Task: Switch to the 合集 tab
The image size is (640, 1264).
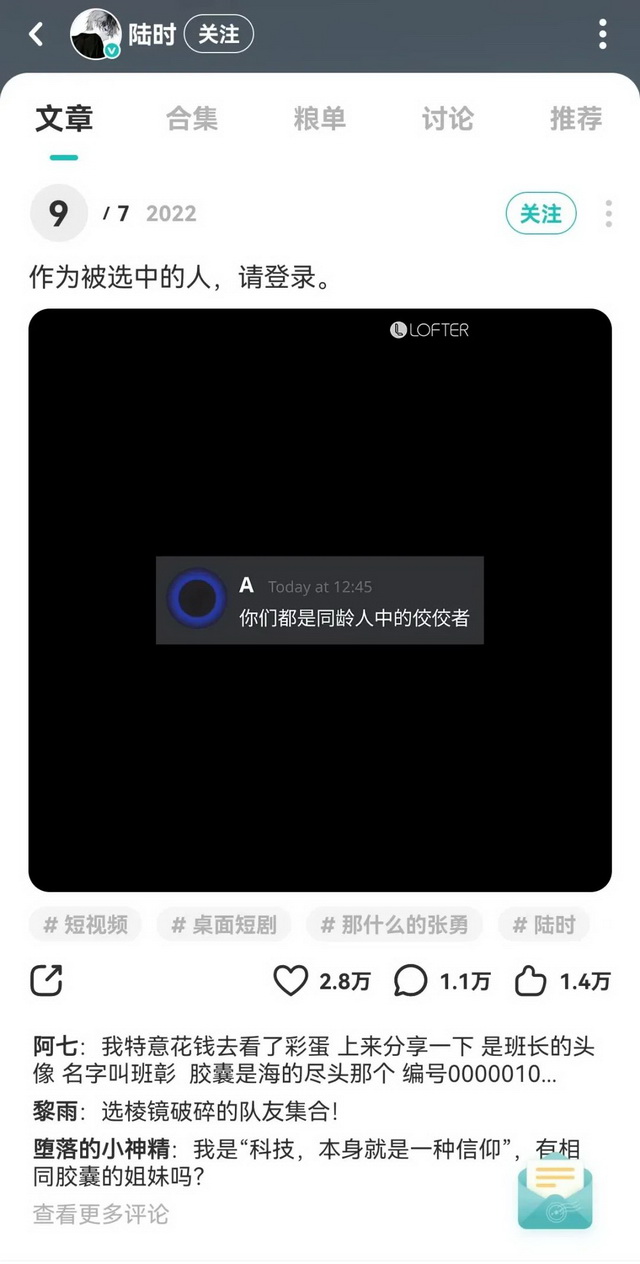Action: coord(192,119)
